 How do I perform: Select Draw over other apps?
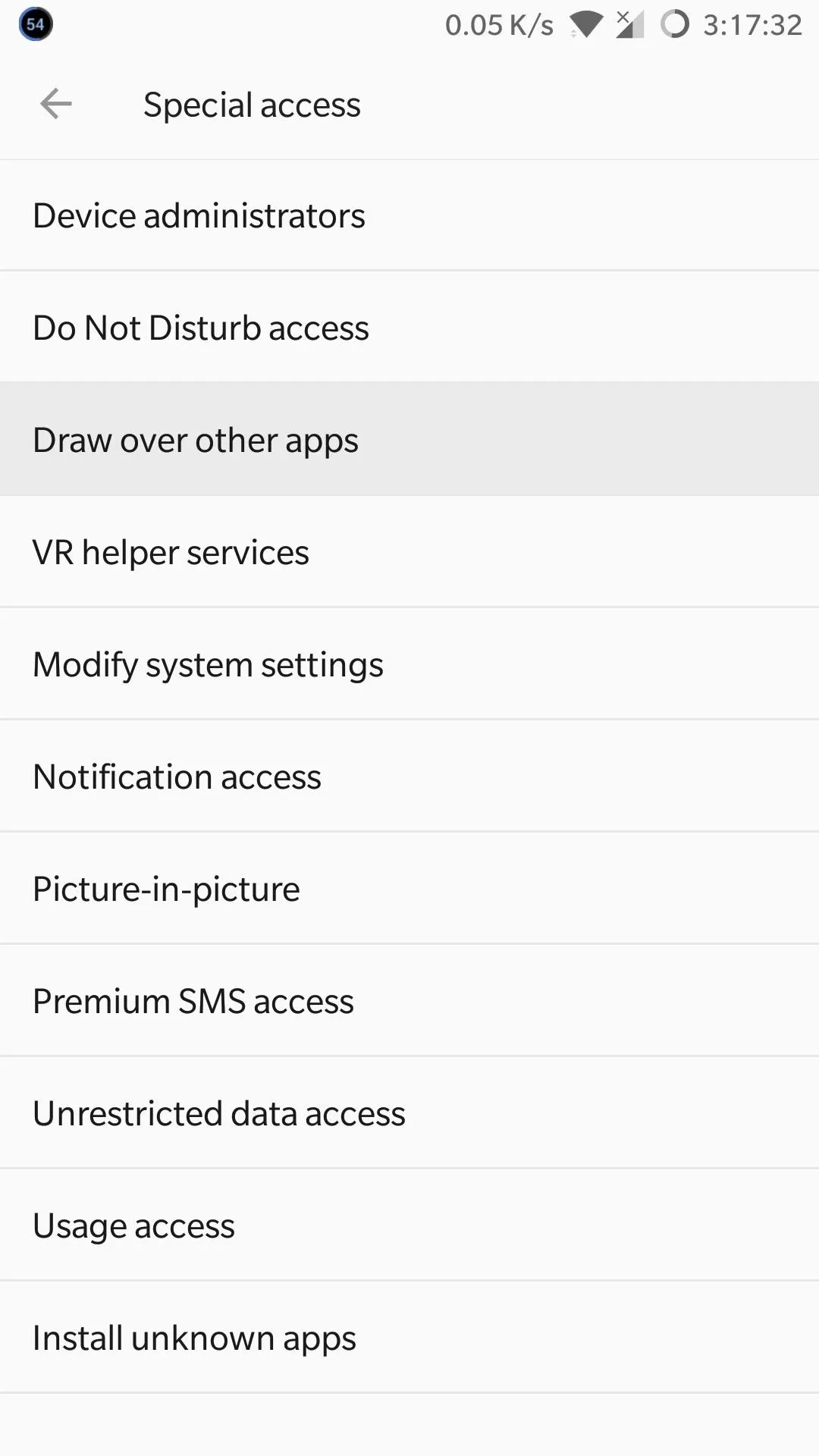tap(409, 439)
